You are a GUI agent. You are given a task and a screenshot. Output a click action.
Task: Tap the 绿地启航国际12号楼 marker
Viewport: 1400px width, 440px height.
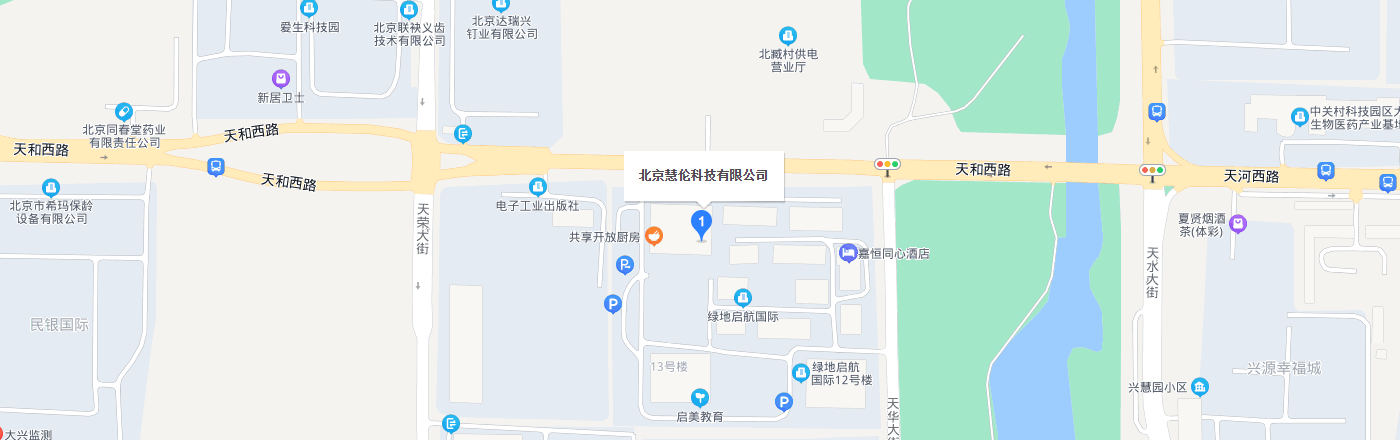pos(800,373)
